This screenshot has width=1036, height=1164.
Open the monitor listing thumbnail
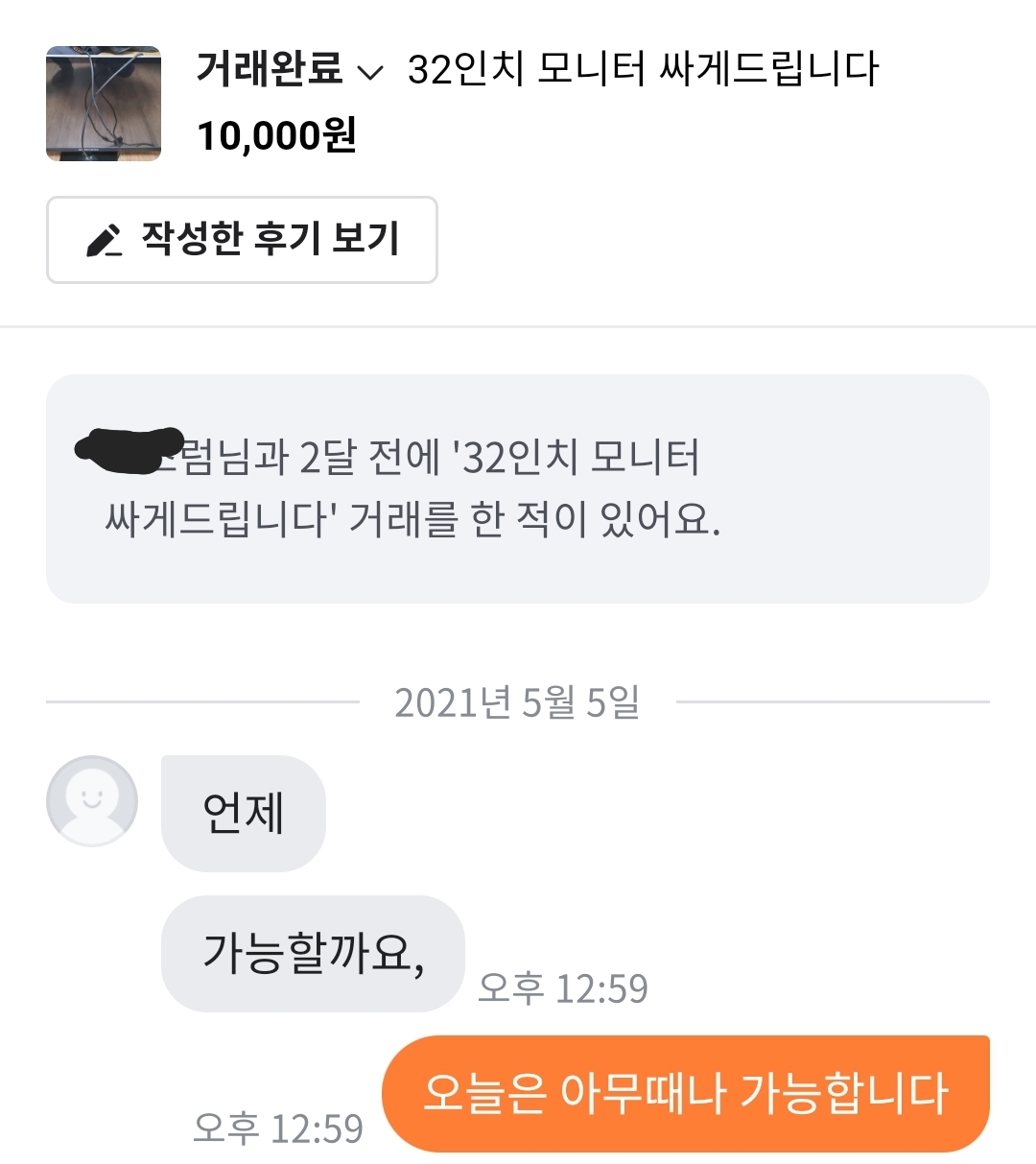coord(104,104)
